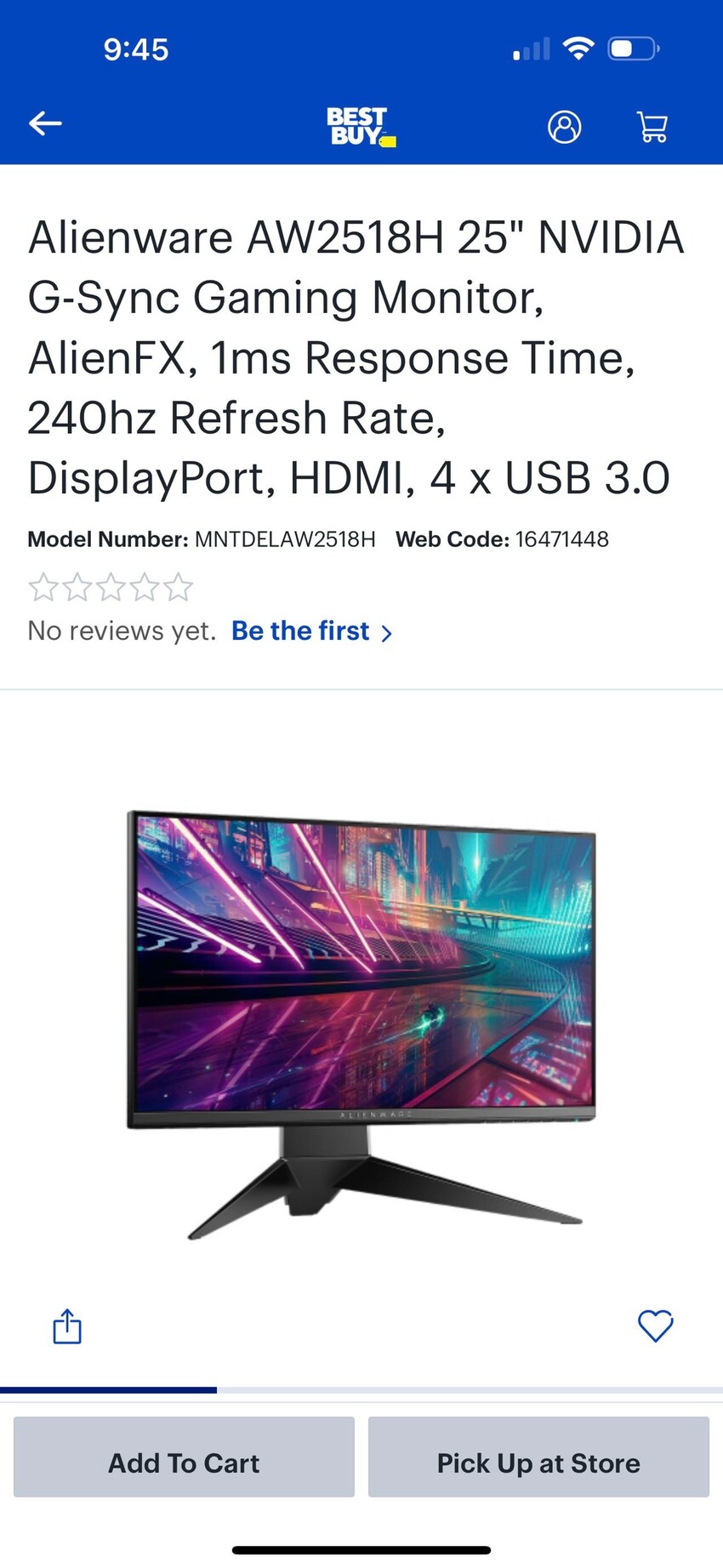This screenshot has height=1568, width=723.
Task: Tap the star rating row
Action: (x=111, y=587)
